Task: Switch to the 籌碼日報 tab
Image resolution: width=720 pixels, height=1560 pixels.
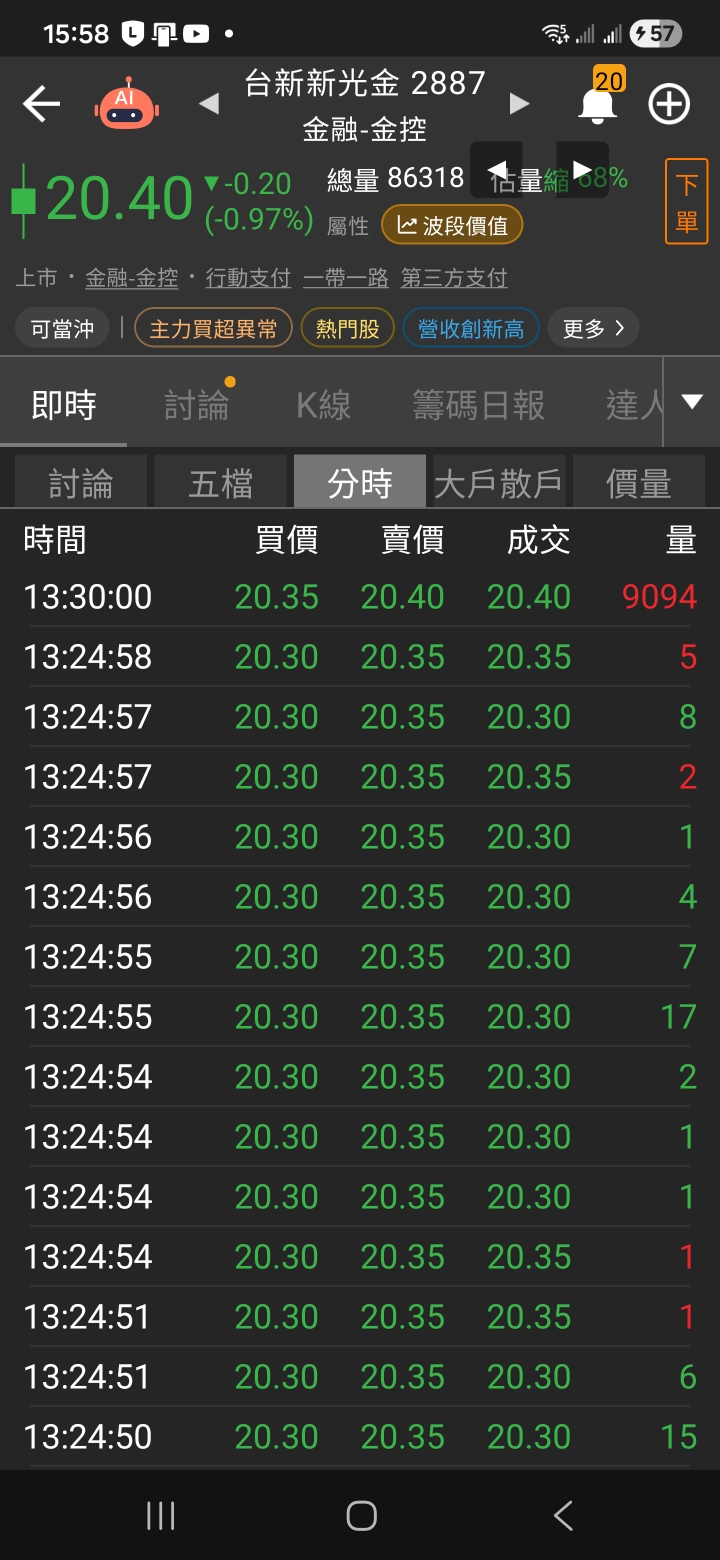Action: click(x=478, y=405)
